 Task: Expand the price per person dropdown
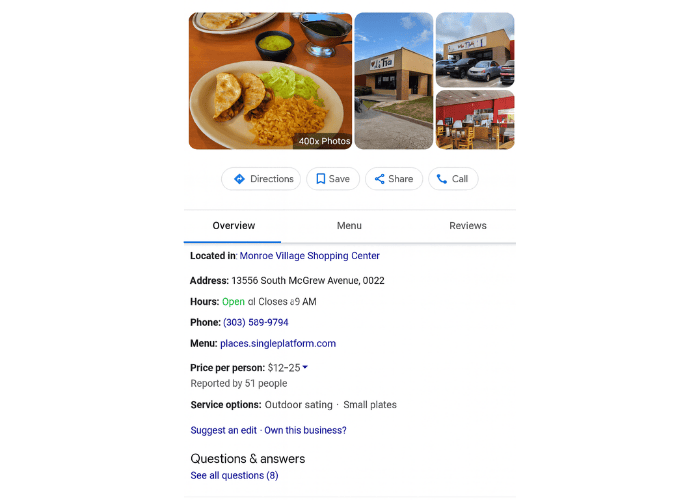(305, 367)
